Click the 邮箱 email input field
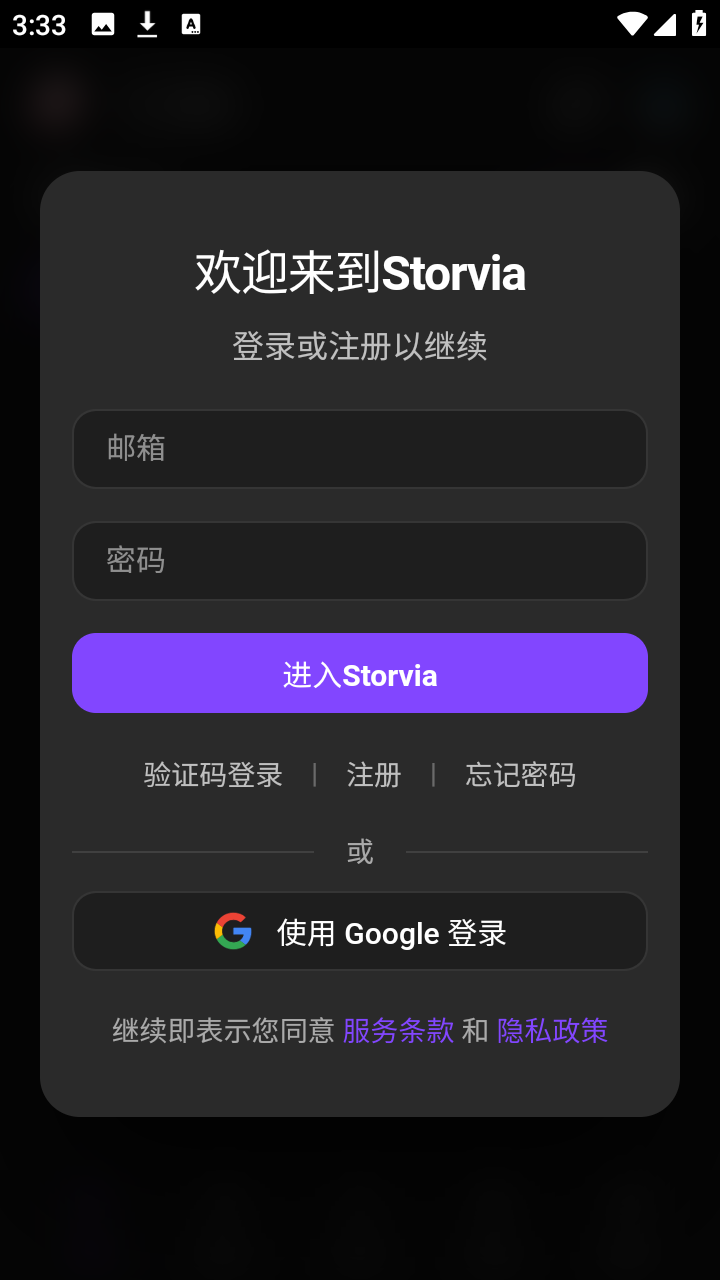The width and height of the screenshot is (720, 1280). [x=360, y=449]
